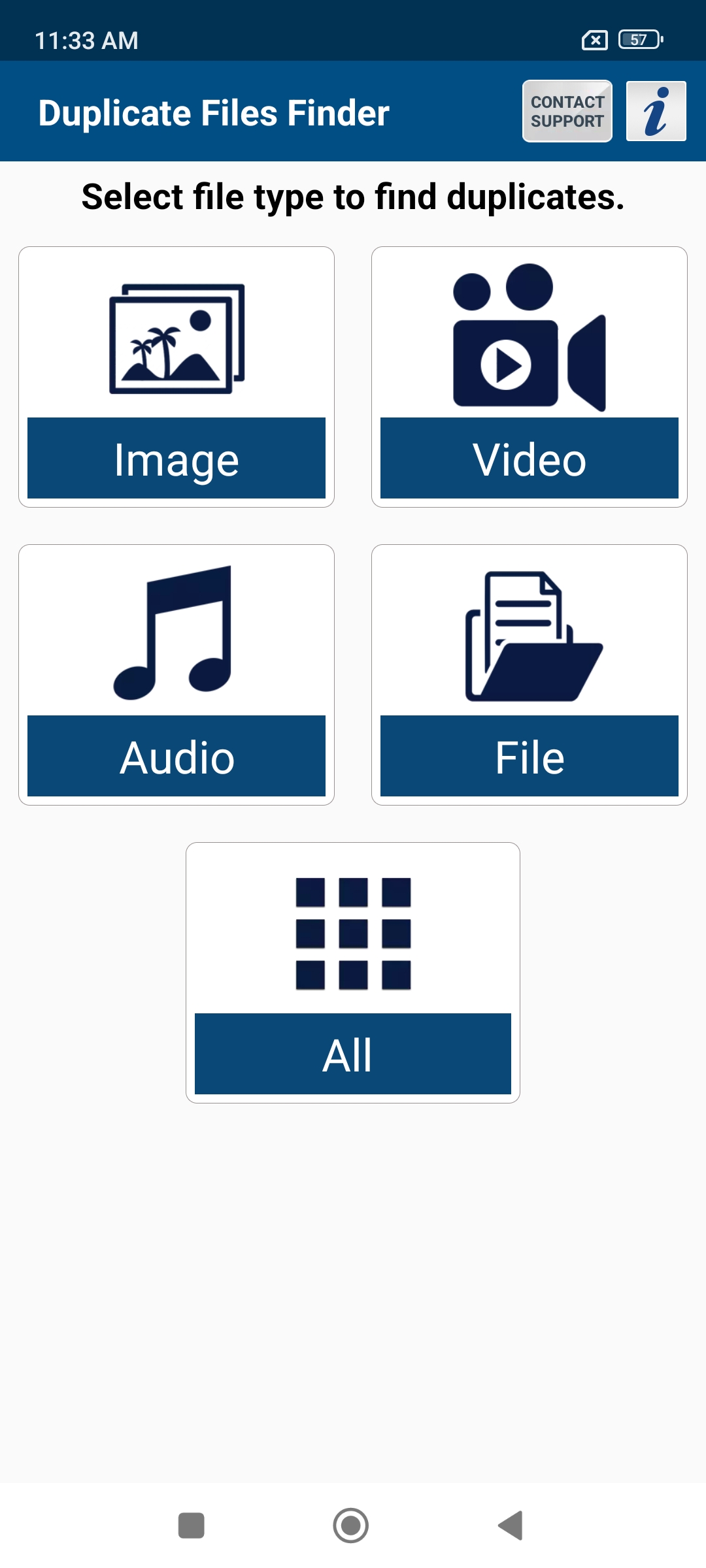This screenshot has width=706, height=1568.
Task: Find duplicate Audio files
Action: pos(176,675)
